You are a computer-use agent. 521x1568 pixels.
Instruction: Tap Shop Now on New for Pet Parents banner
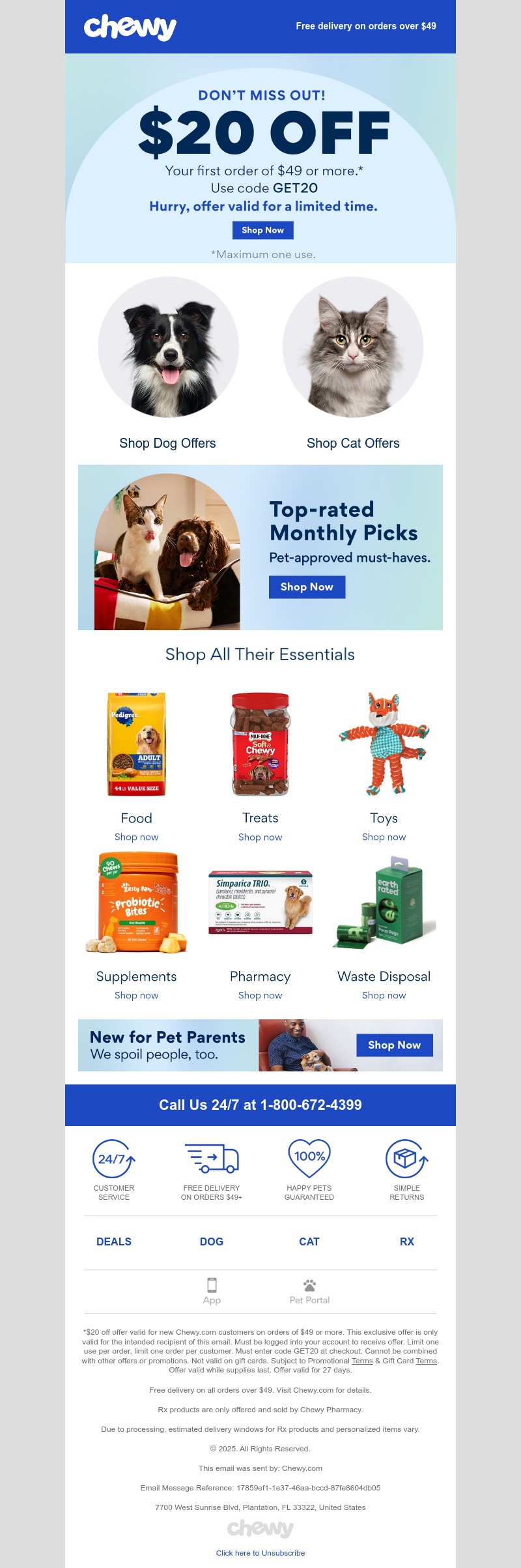(394, 1045)
